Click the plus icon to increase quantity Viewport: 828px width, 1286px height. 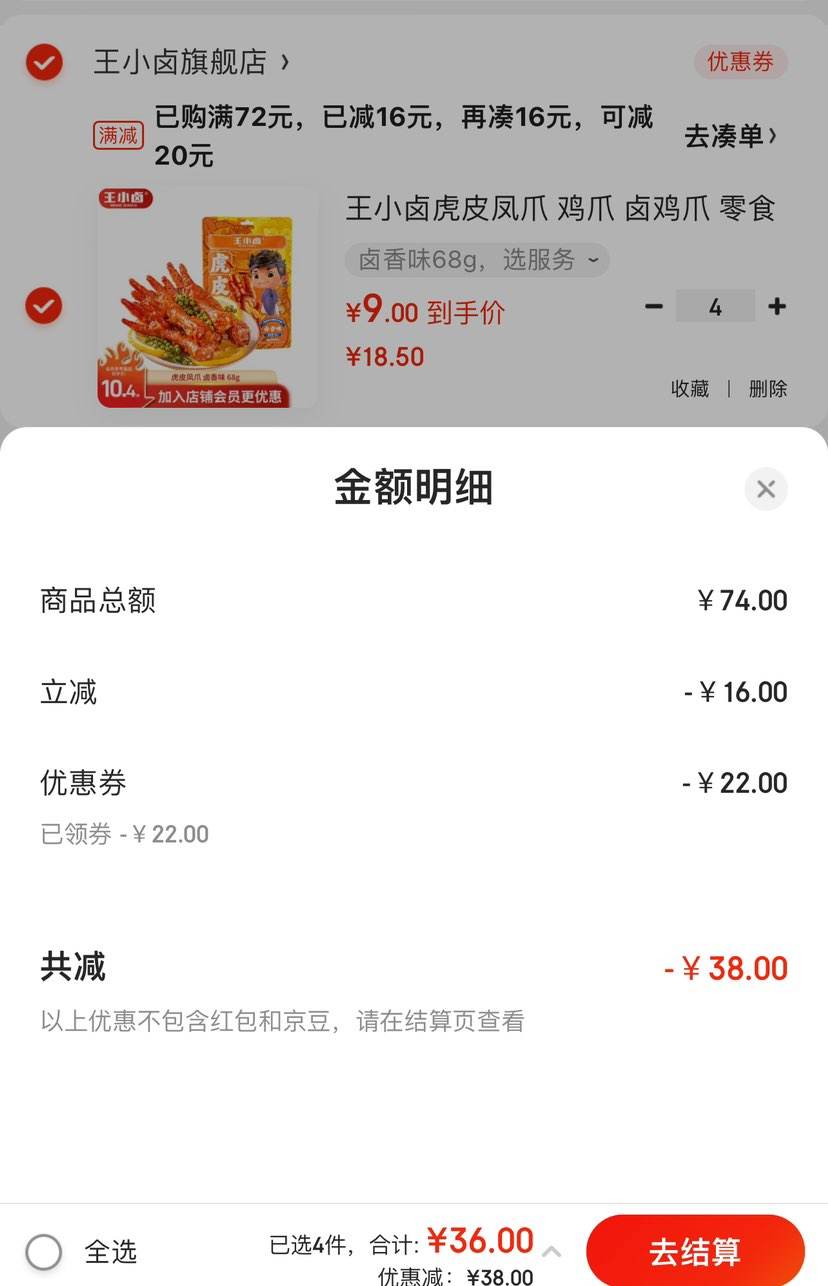(777, 307)
